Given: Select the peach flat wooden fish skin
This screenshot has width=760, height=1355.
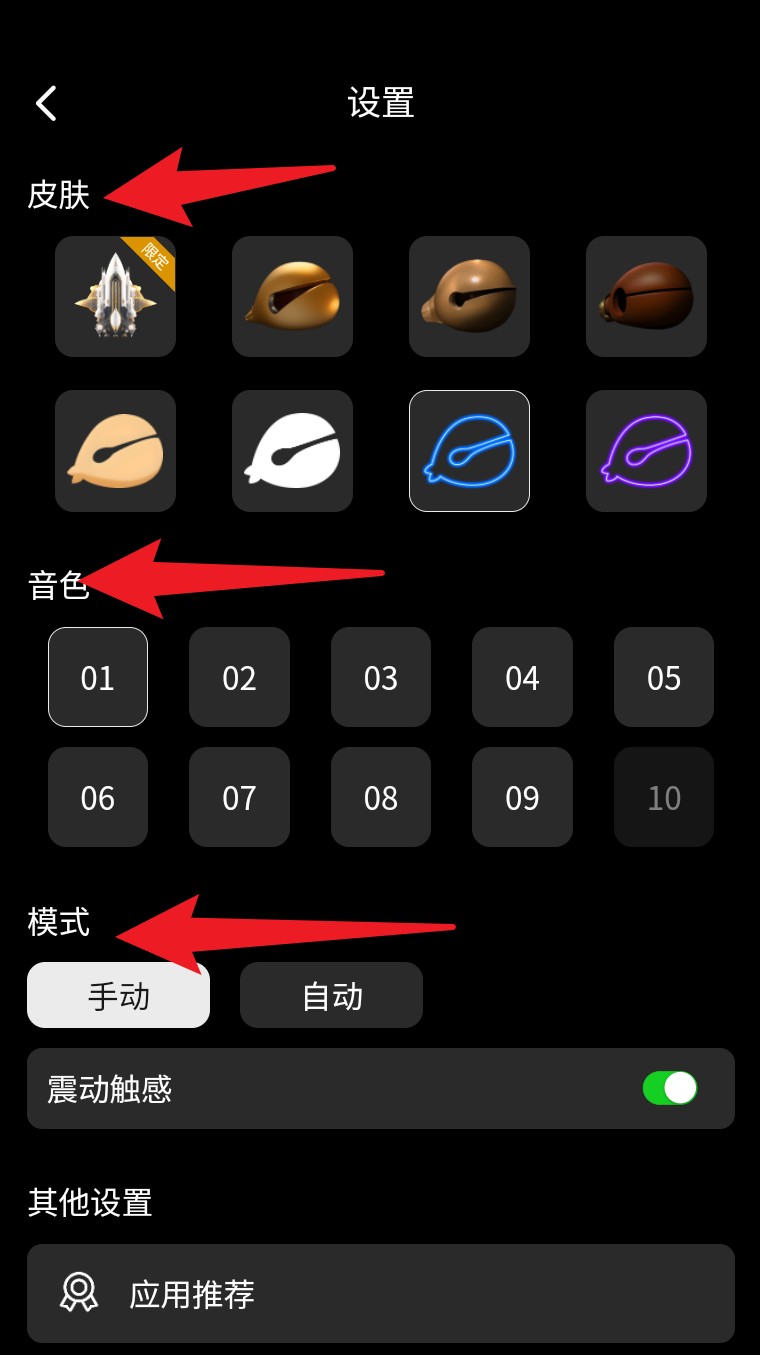Looking at the screenshot, I should (115, 450).
